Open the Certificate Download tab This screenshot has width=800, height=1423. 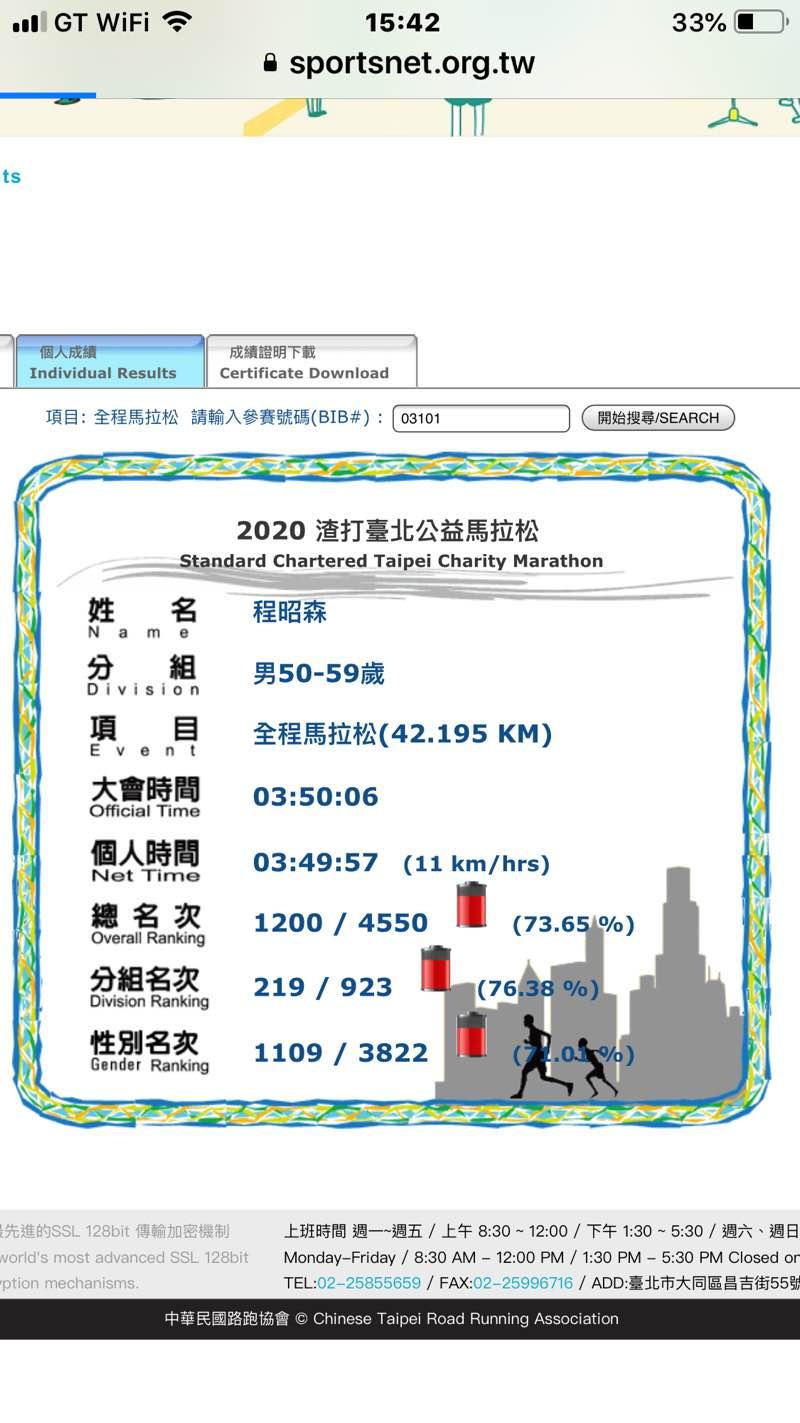(x=305, y=362)
